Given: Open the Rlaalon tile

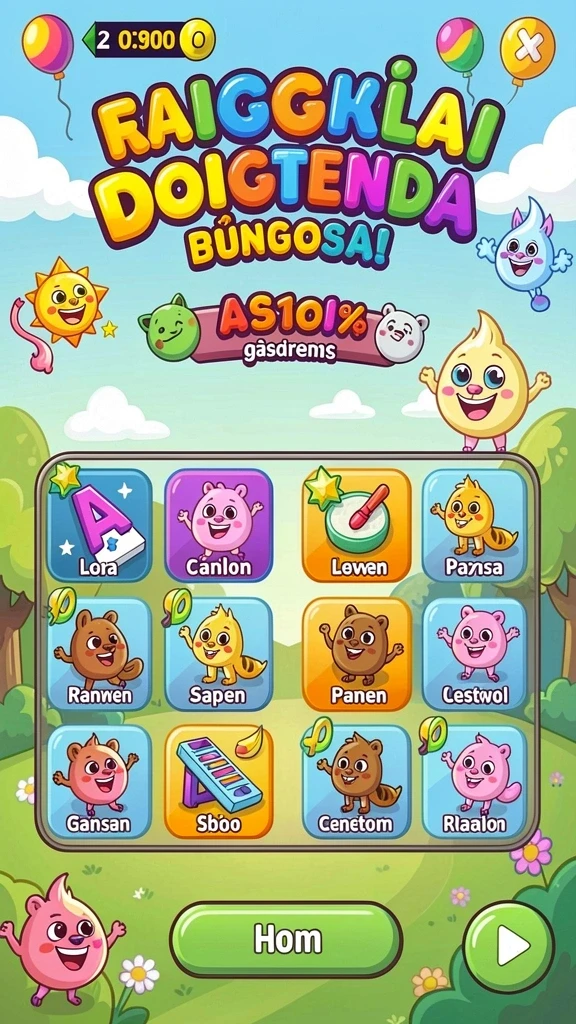Looking at the screenshot, I should (475, 782).
